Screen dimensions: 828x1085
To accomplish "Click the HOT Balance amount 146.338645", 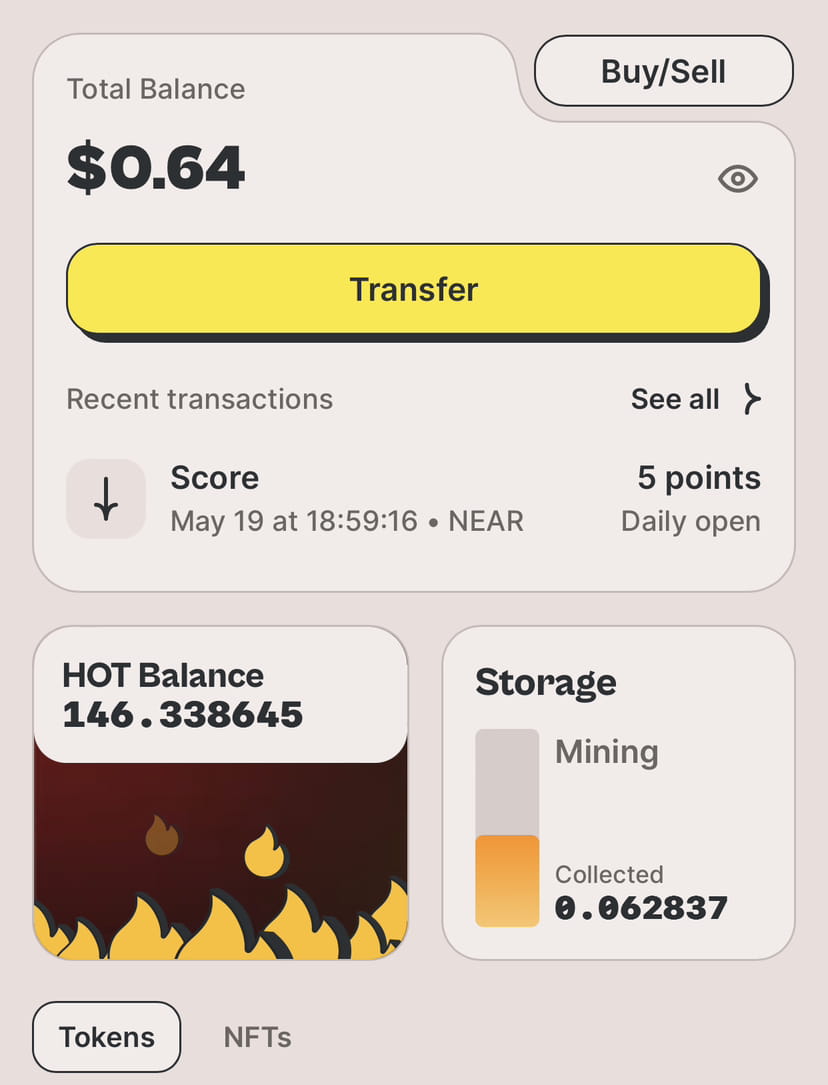I will [x=180, y=715].
